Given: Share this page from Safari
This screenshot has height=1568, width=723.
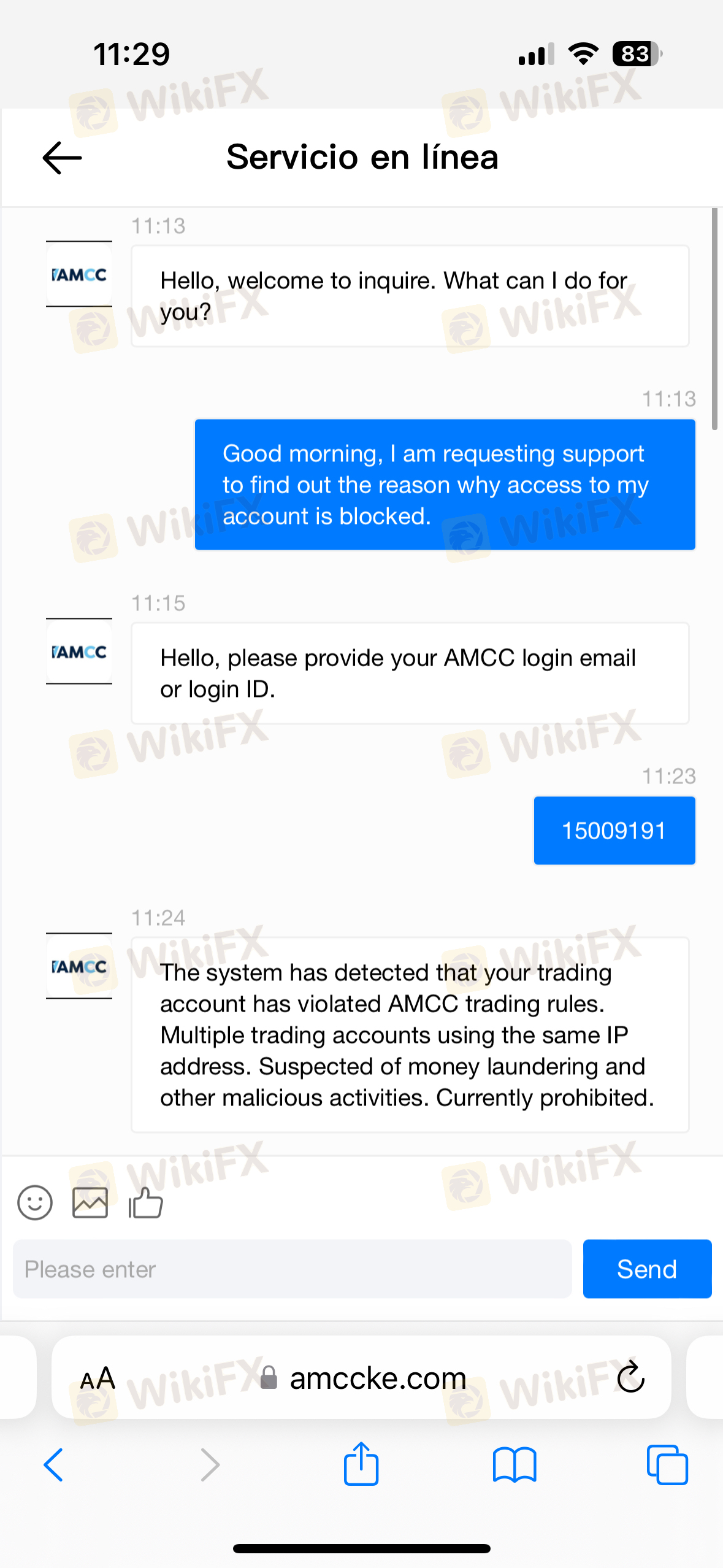Looking at the screenshot, I should pyautogui.click(x=361, y=1464).
